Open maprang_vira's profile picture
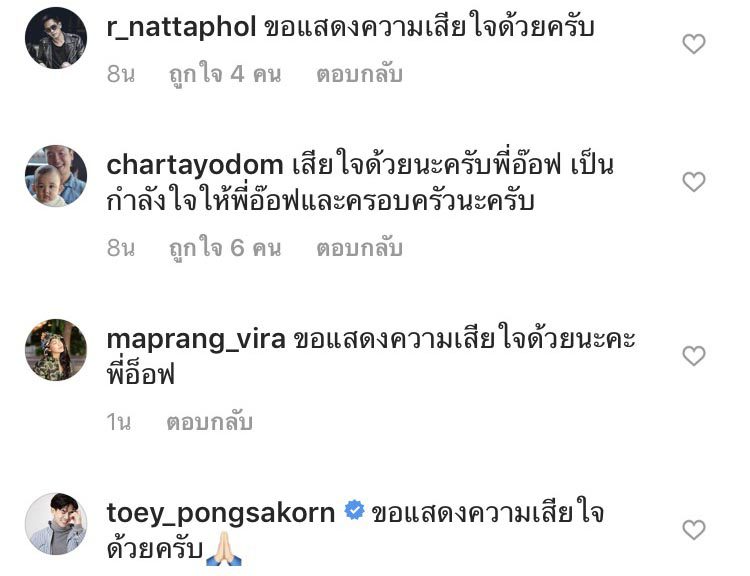Screen dimensions: 750x576 [56, 350]
